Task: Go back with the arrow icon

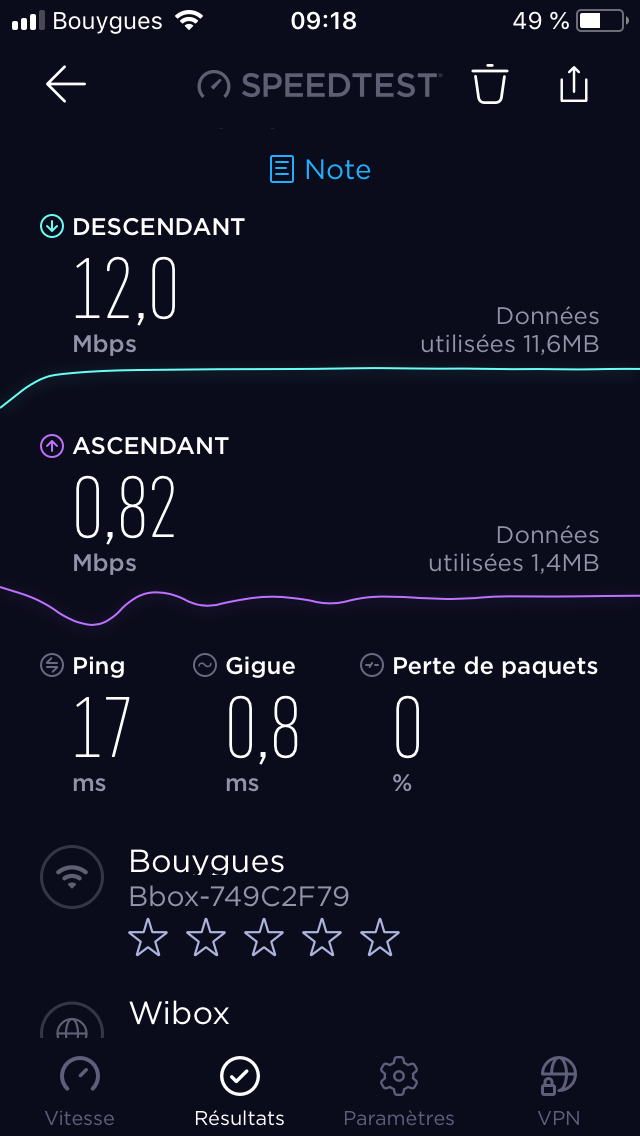Action: (66, 84)
